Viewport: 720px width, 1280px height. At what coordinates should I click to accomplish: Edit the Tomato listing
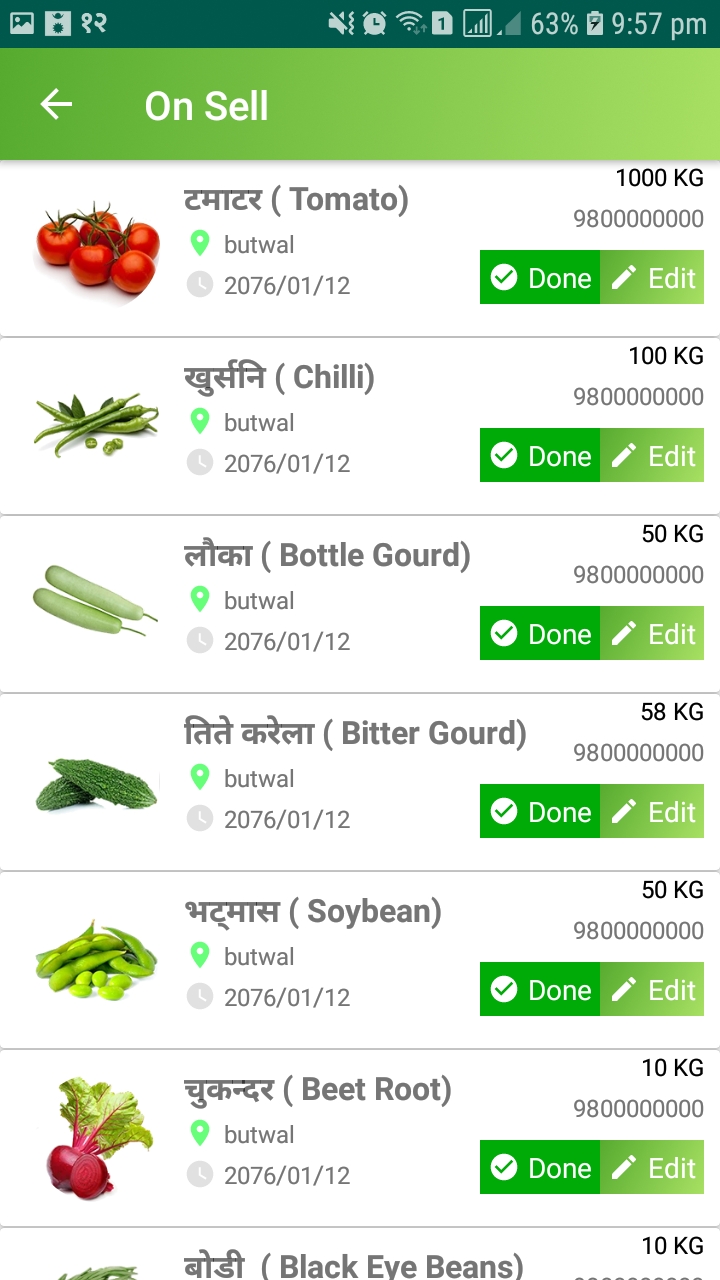[653, 277]
